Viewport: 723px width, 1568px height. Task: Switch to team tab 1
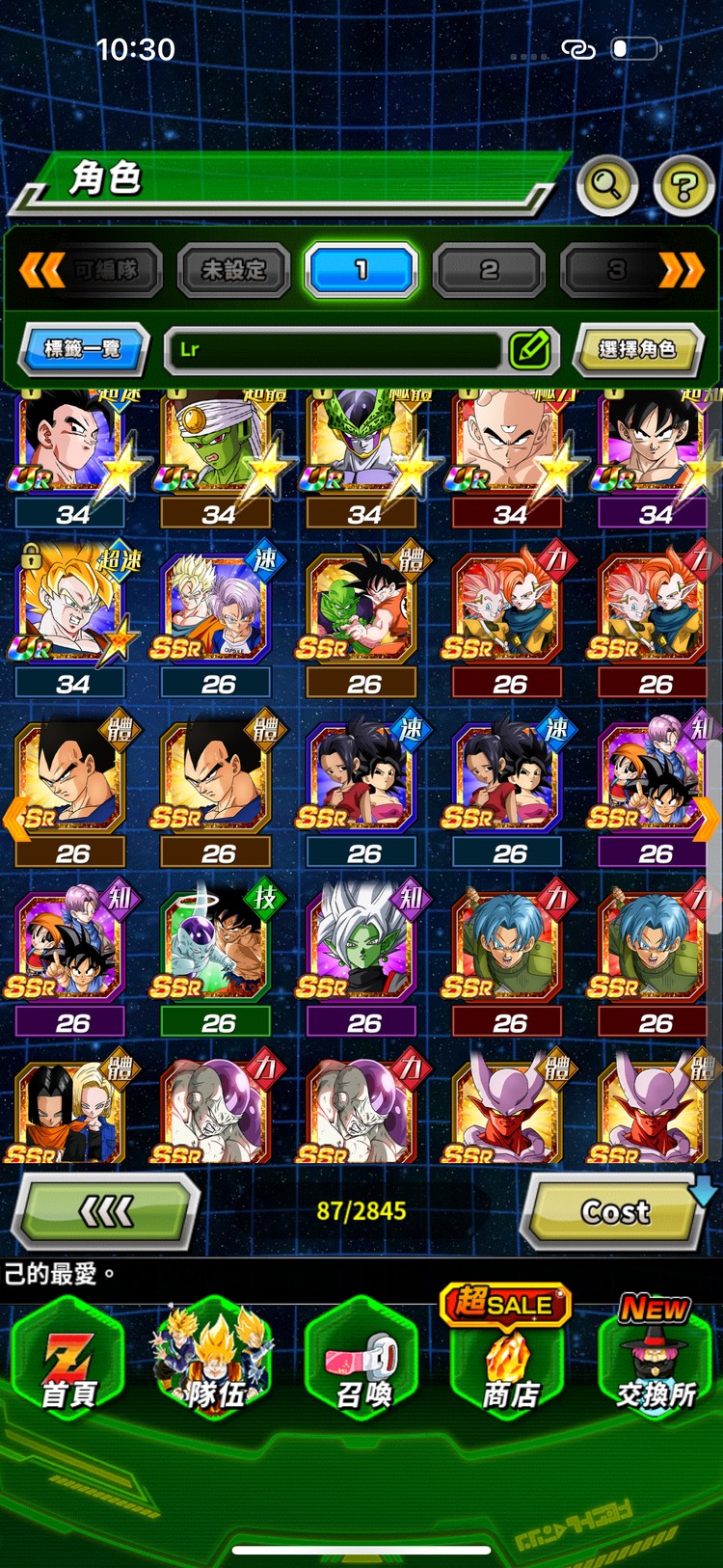[x=361, y=270]
